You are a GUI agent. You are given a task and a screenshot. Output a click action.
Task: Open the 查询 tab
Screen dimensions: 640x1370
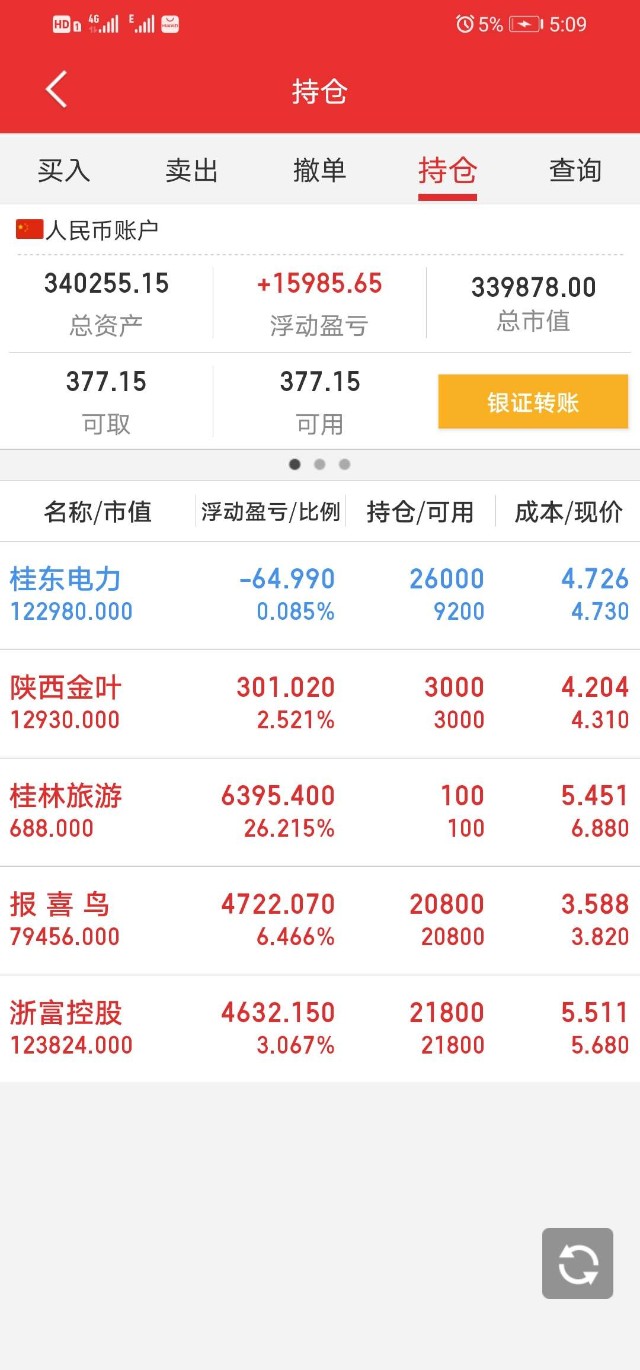click(575, 170)
